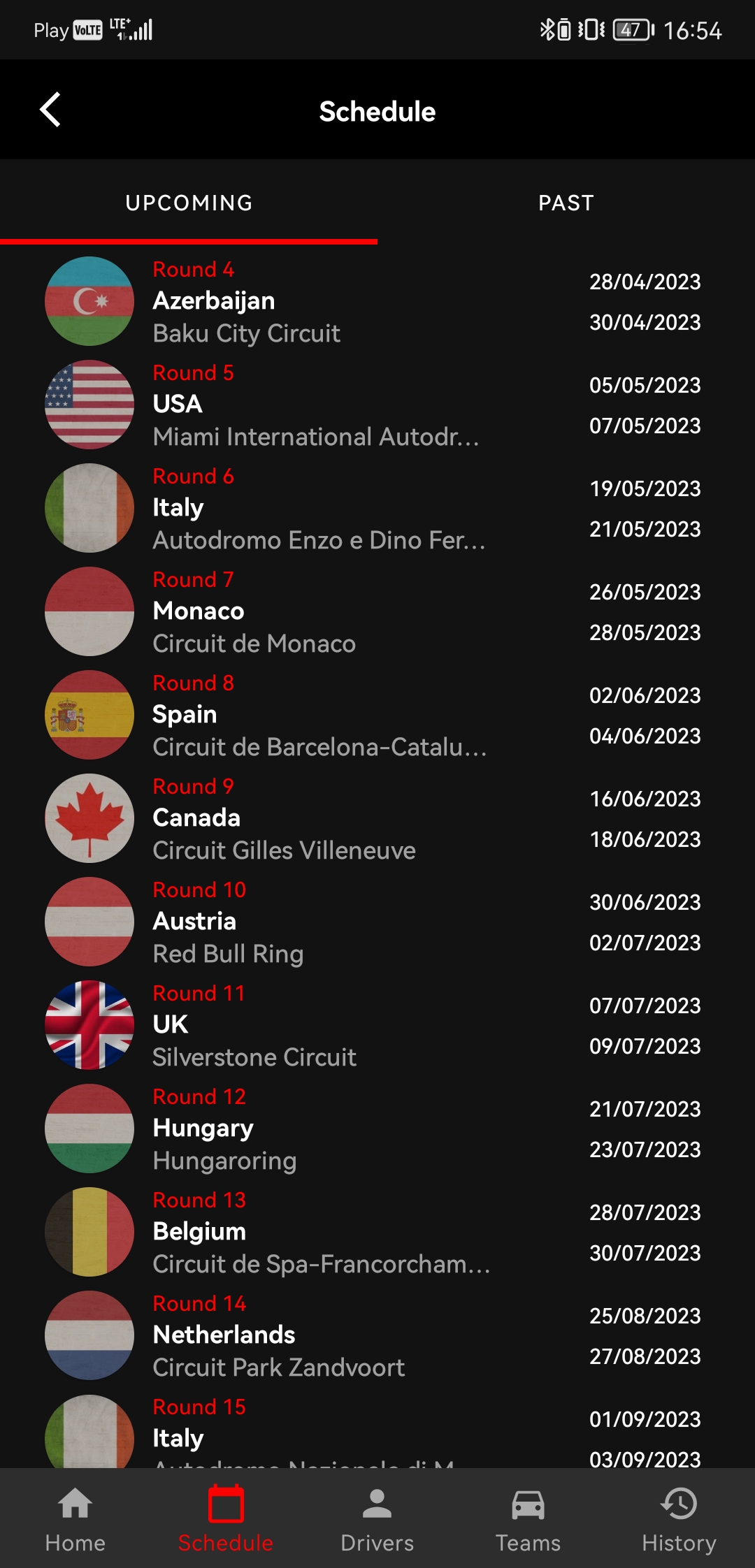
Task: Open Round 10 Austria race
Action: click(377, 922)
